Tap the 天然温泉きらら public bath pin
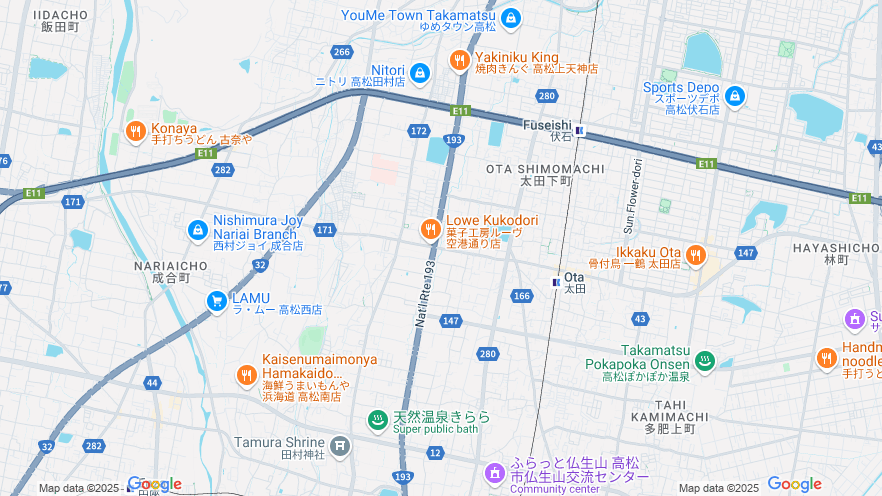 [x=377, y=421]
